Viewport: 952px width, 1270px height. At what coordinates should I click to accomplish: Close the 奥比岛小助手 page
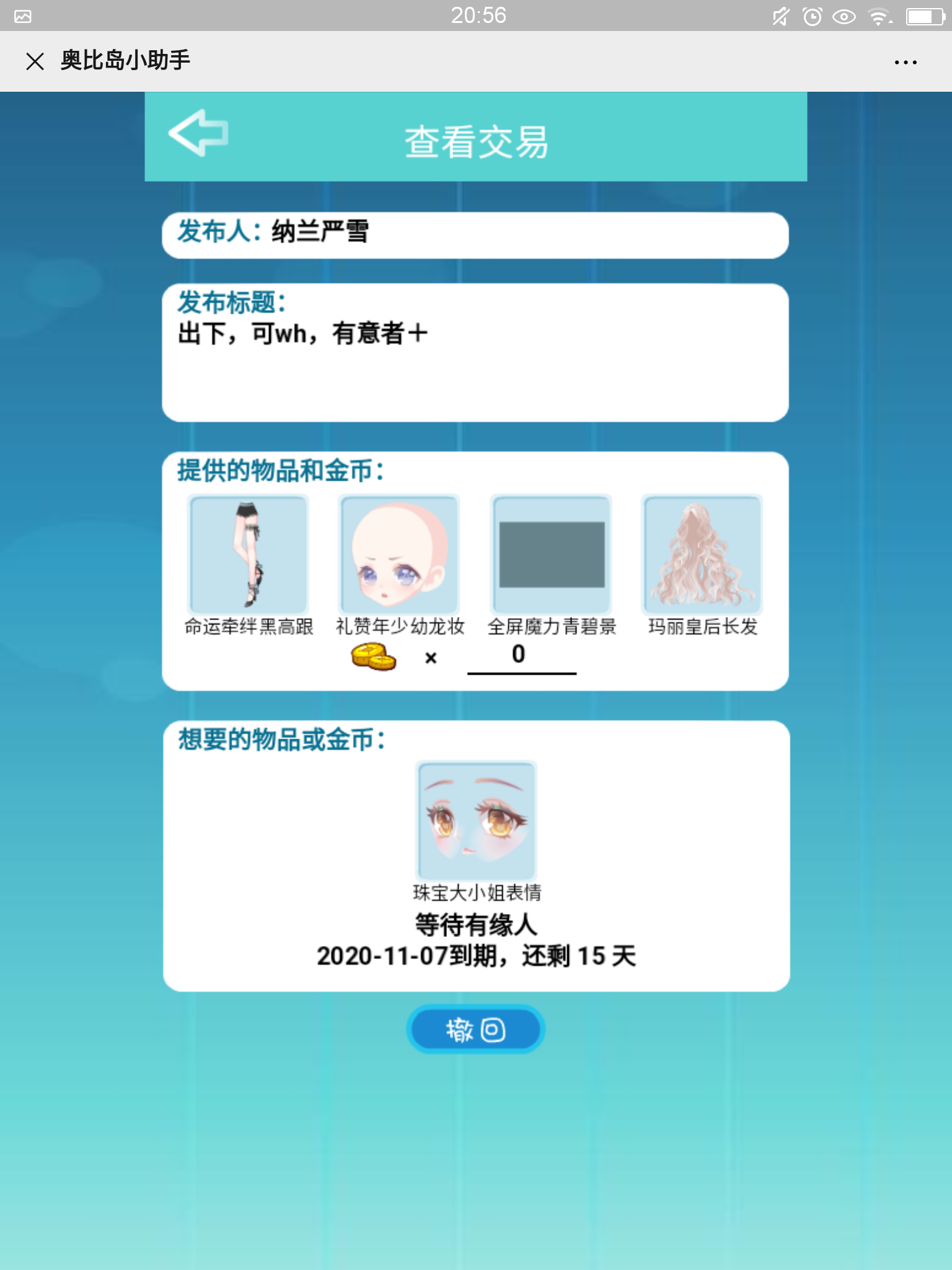(x=35, y=61)
